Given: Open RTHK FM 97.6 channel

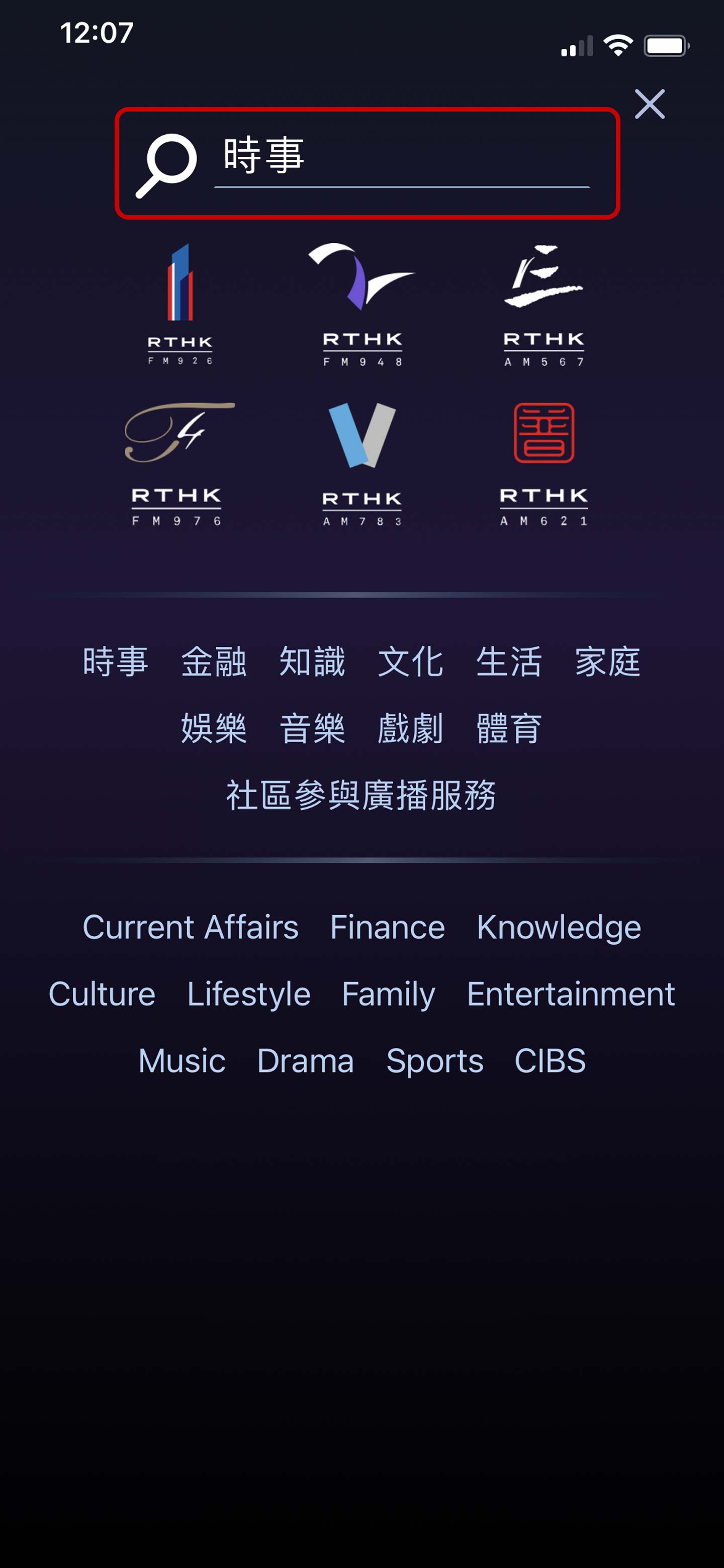Looking at the screenshot, I should 178,462.
